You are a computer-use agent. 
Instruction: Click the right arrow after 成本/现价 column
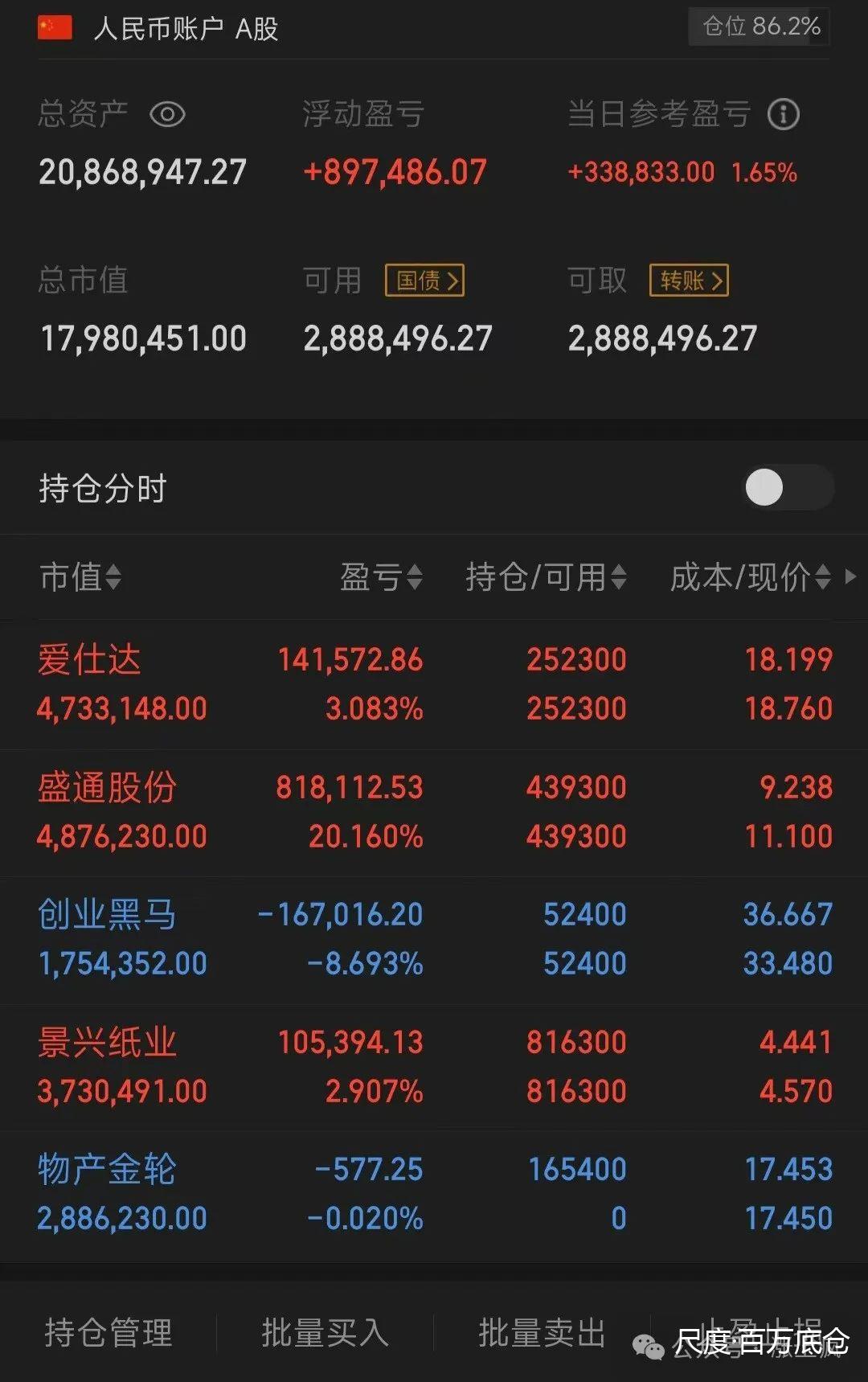click(x=850, y=578)
